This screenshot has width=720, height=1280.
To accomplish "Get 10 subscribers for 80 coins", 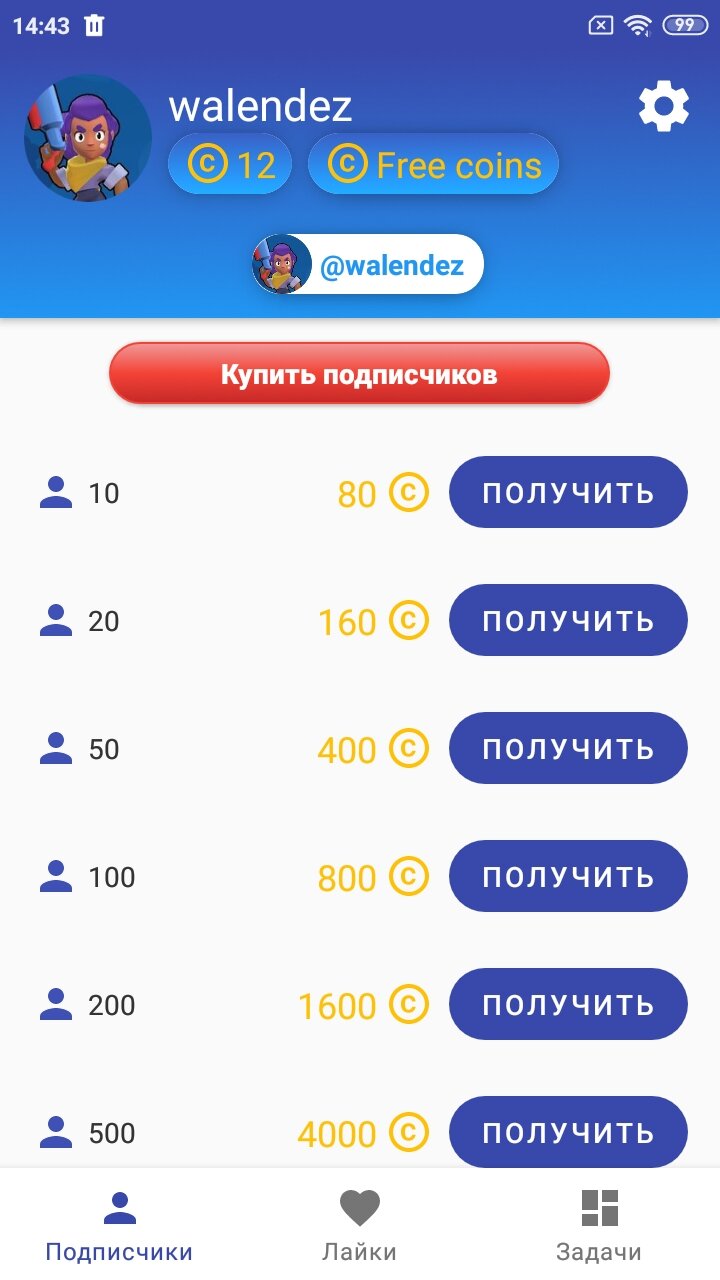I will [x=568, y=492].
